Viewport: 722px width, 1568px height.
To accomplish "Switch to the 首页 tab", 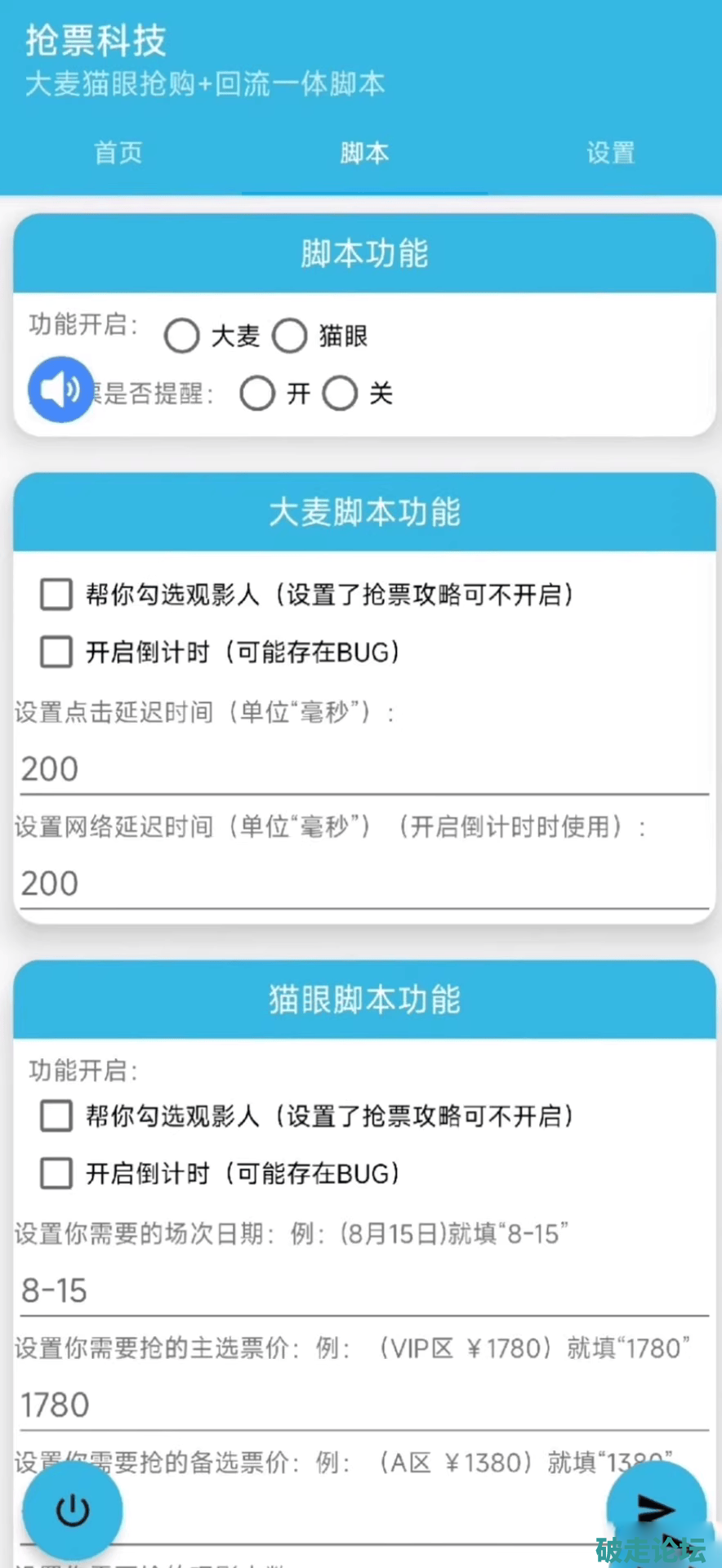I will [x=118, y=153].
